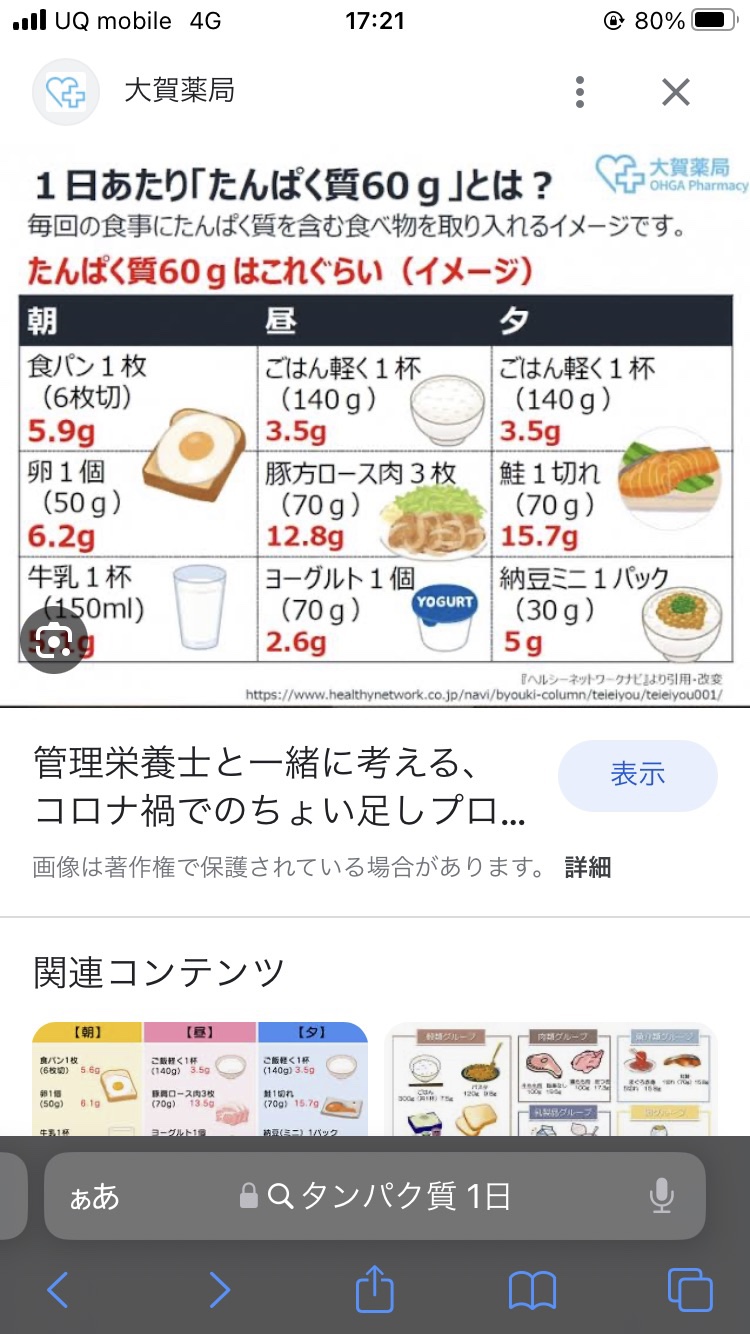Screen dimensions: 750x1334
Task: Open the ぁあ page settings menu
Action: (x=94, y=1196)
